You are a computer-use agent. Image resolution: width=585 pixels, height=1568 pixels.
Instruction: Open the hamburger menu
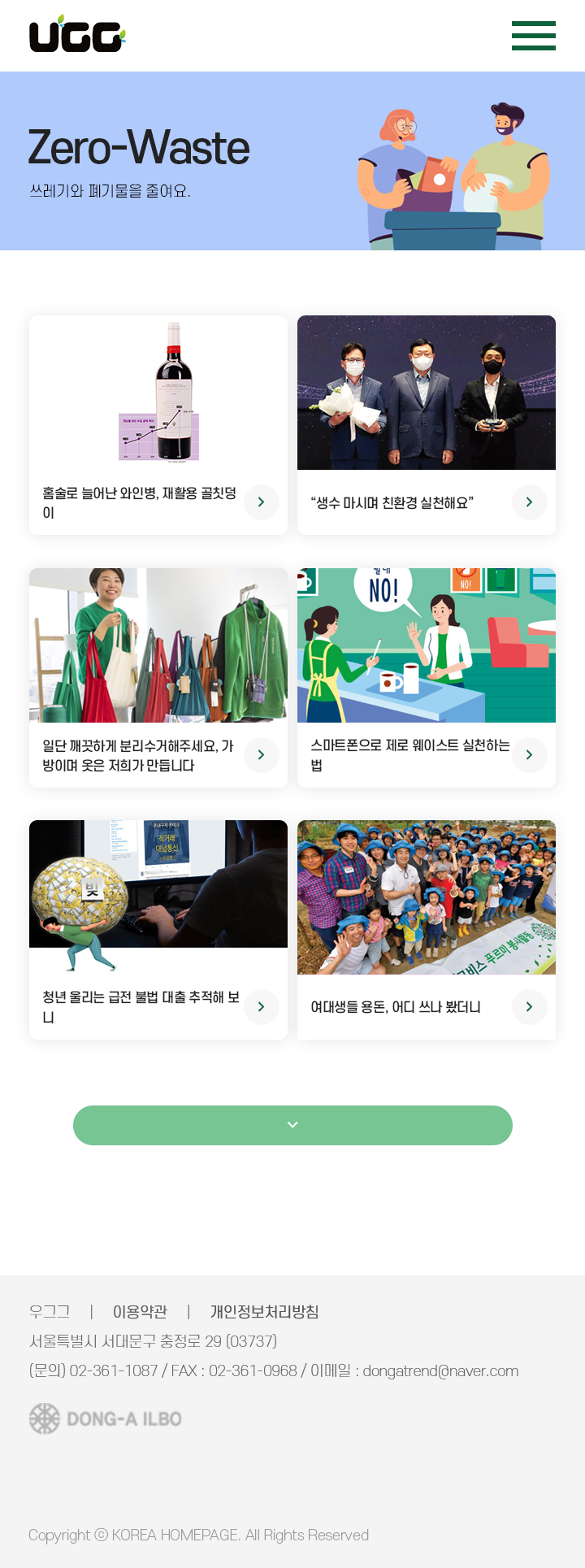pyautogui.click(x=533, y=36)
